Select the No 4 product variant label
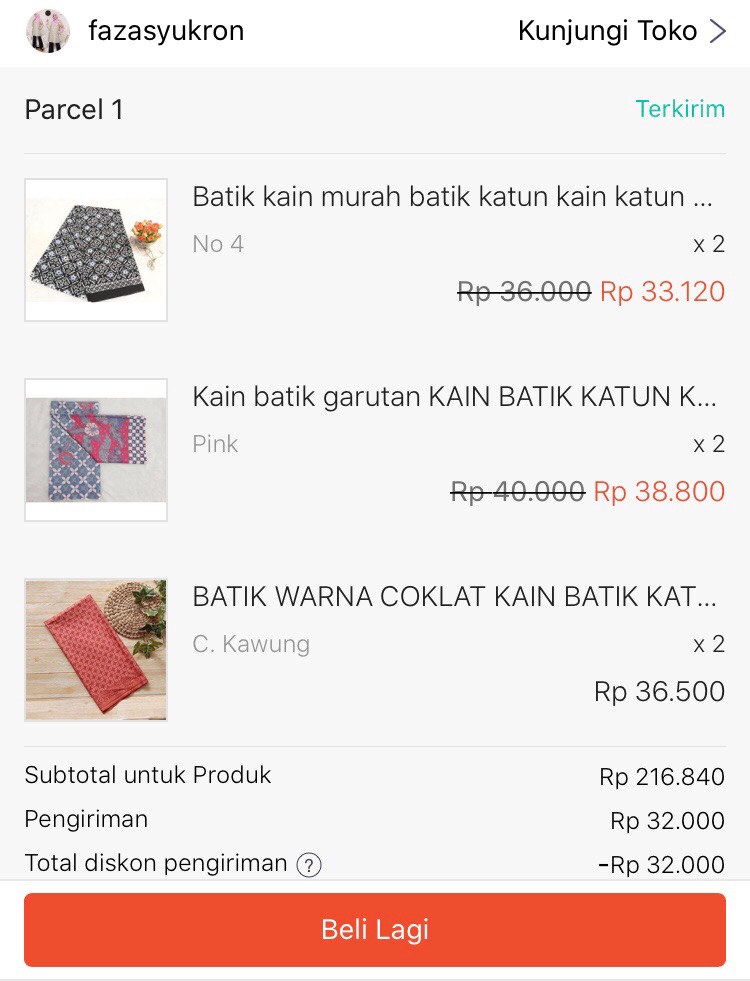The image size is (750, 981). coord(217,243)
